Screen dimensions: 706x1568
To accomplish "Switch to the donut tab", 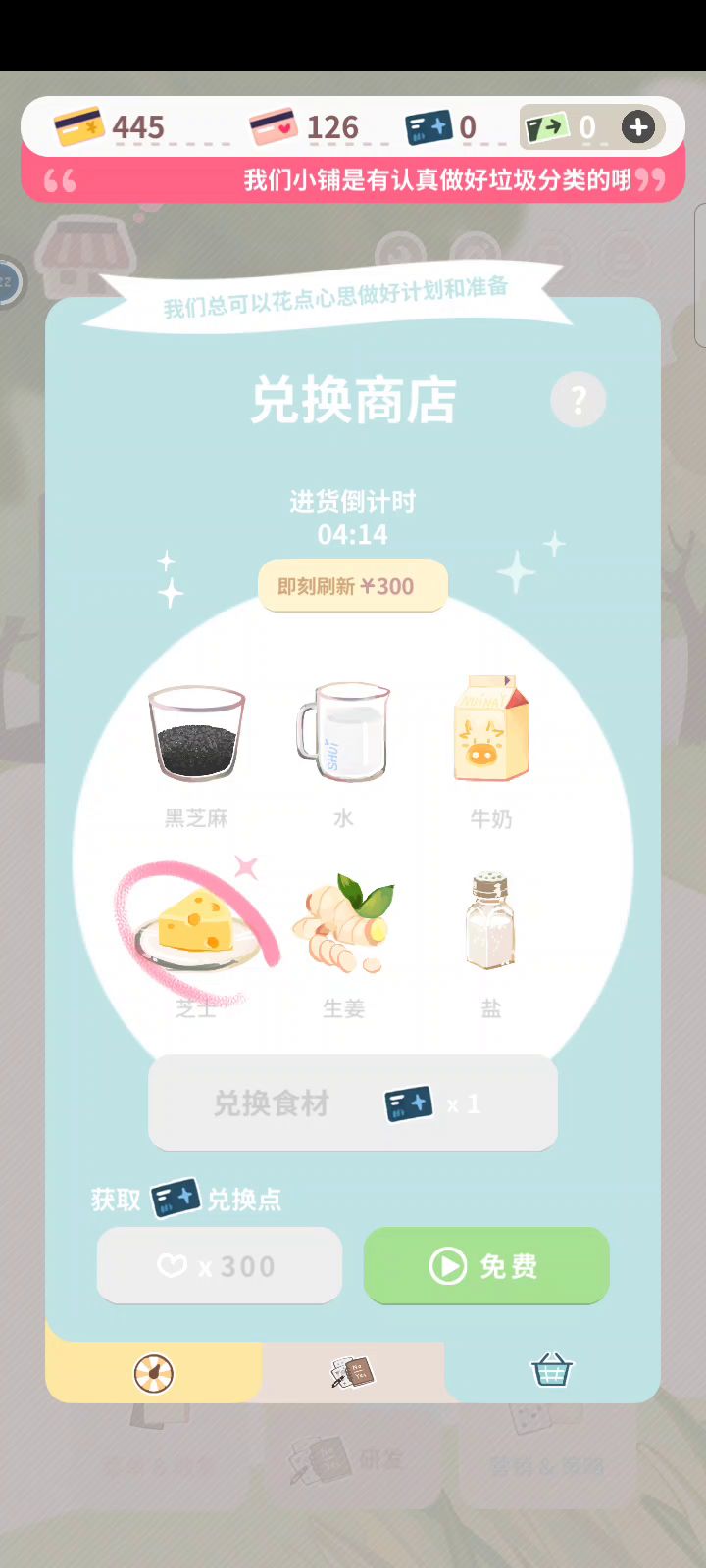I will [154, 1374].
